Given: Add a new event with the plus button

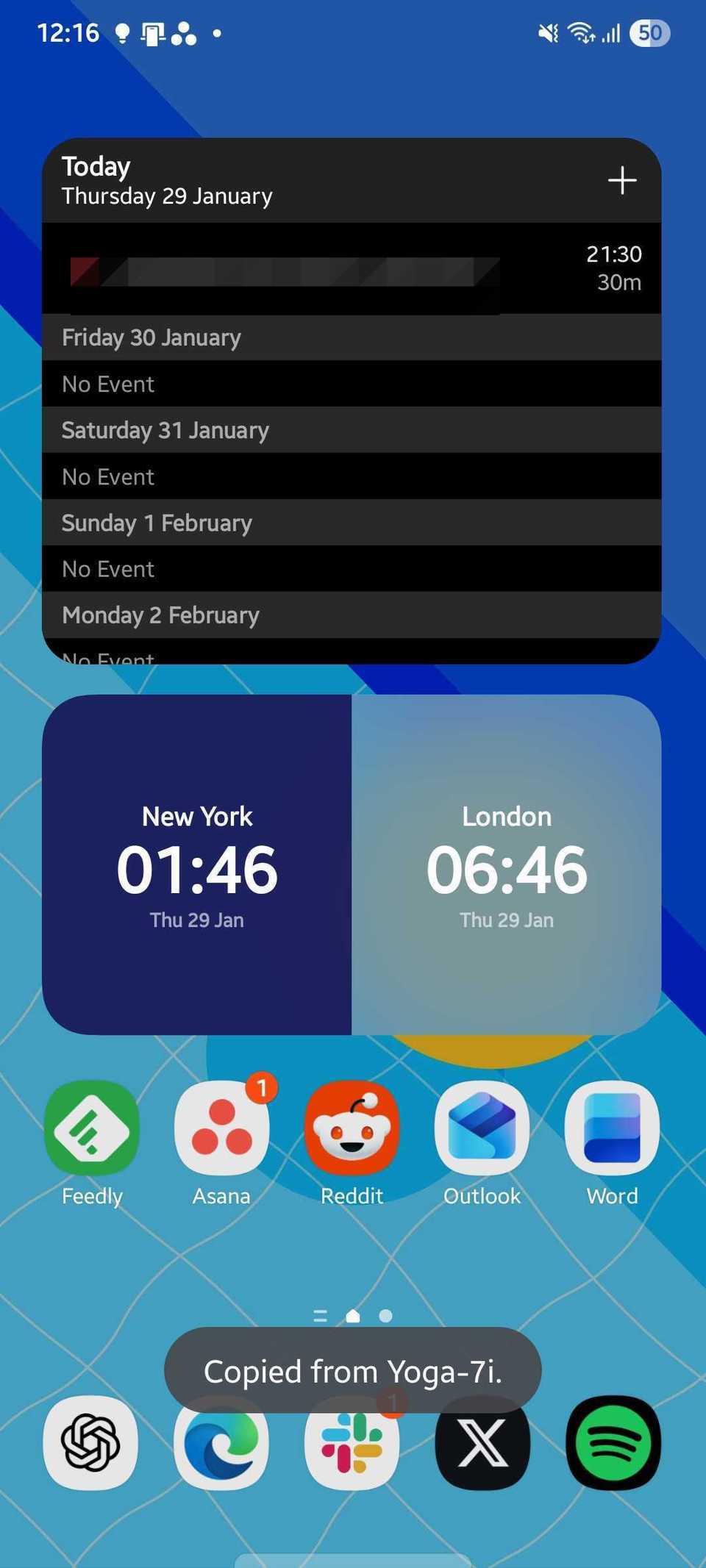Looking at the screenshot, I should (x=621, y=179).
